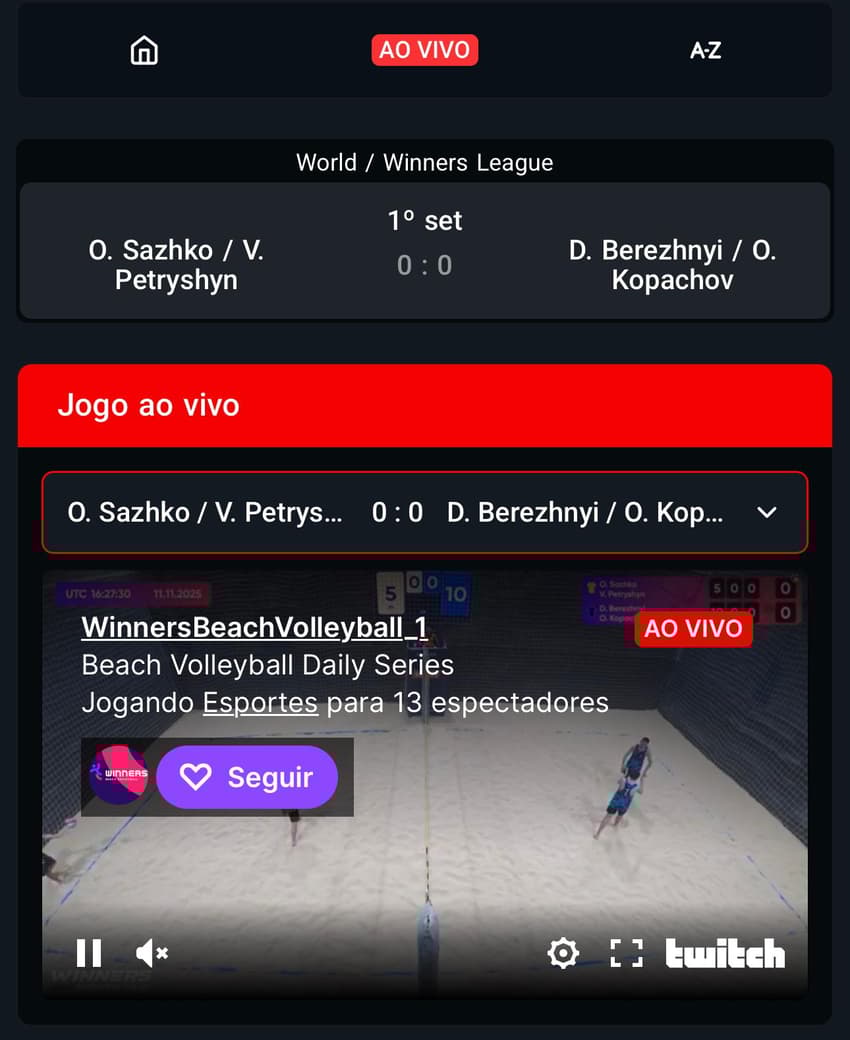Image resolution: width=850 pixels, height=1040 pixels.
Task: Toggle the AO VIVO live filter
Action: [424, 50]
